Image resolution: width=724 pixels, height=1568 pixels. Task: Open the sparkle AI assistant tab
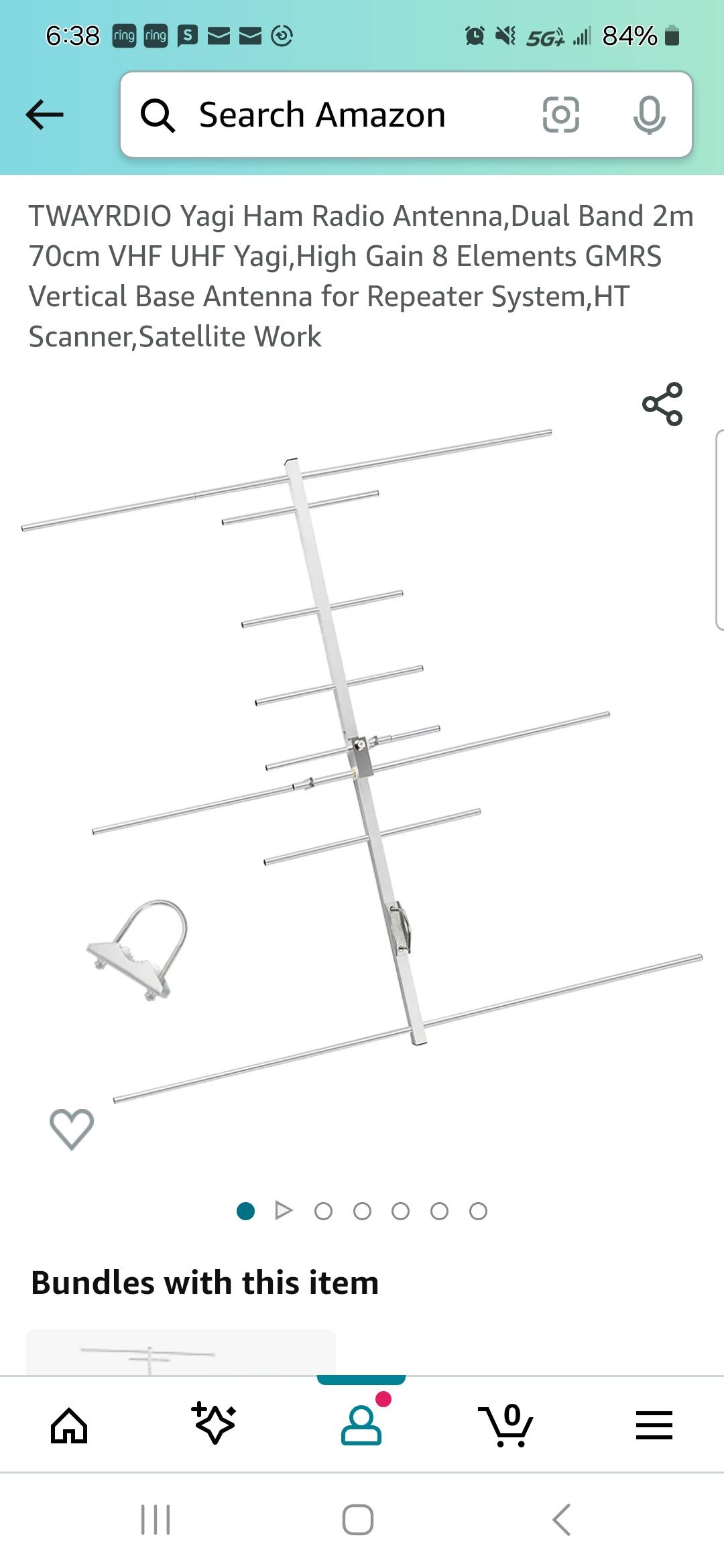point(215,1423)
